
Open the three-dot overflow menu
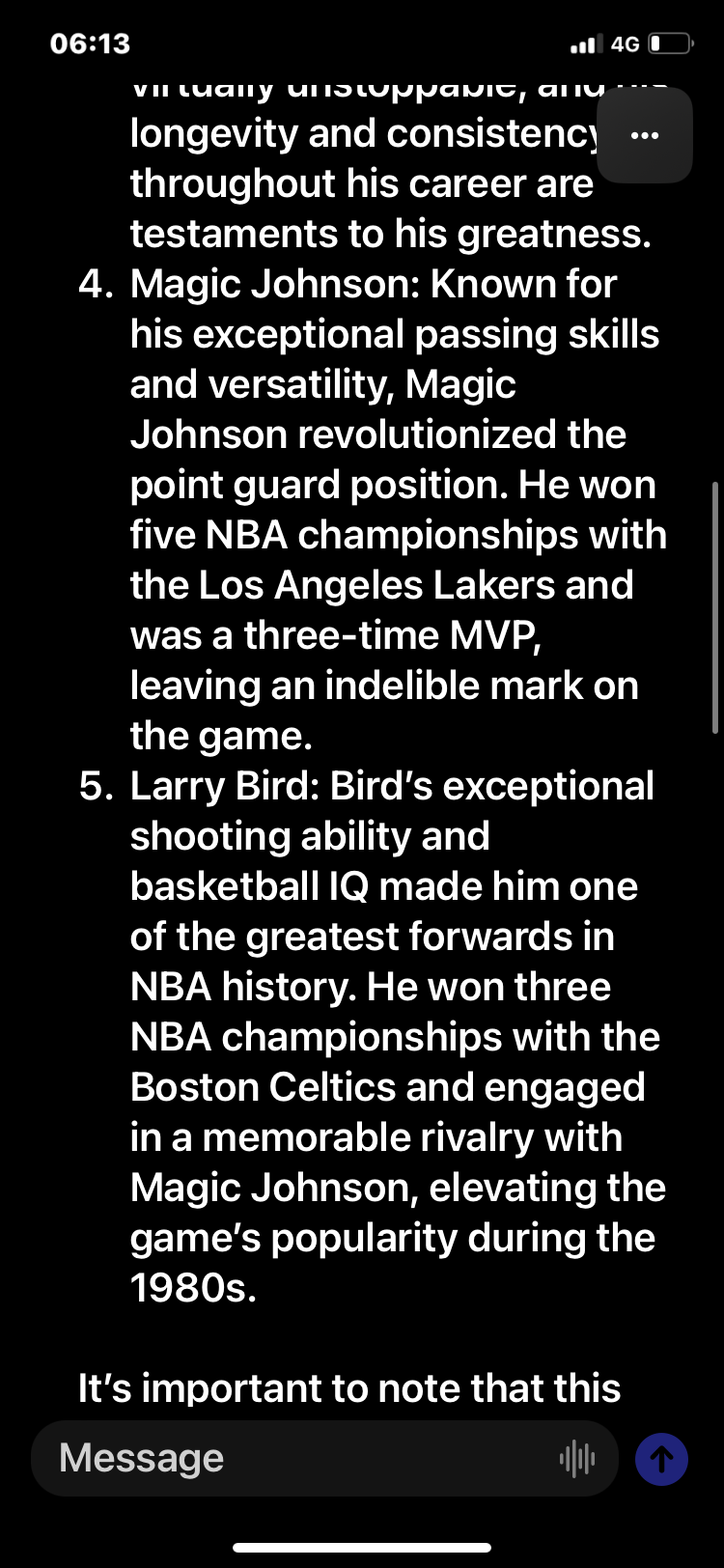click(644, 135)
